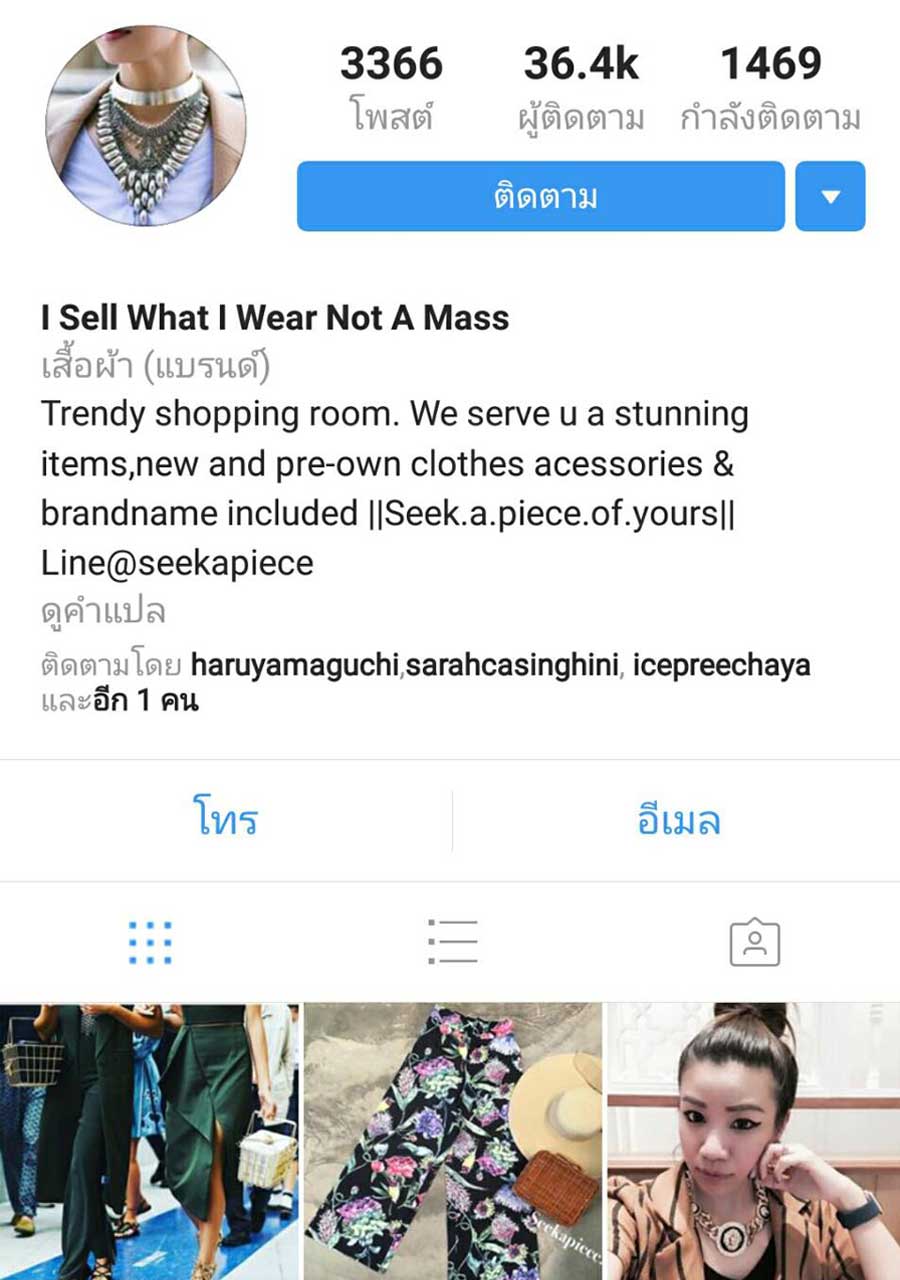Image resolution: width=900 pixels, height=1280 pixels.
Task: Email the shop via อีเมล button
Action: tap(677, 821)
